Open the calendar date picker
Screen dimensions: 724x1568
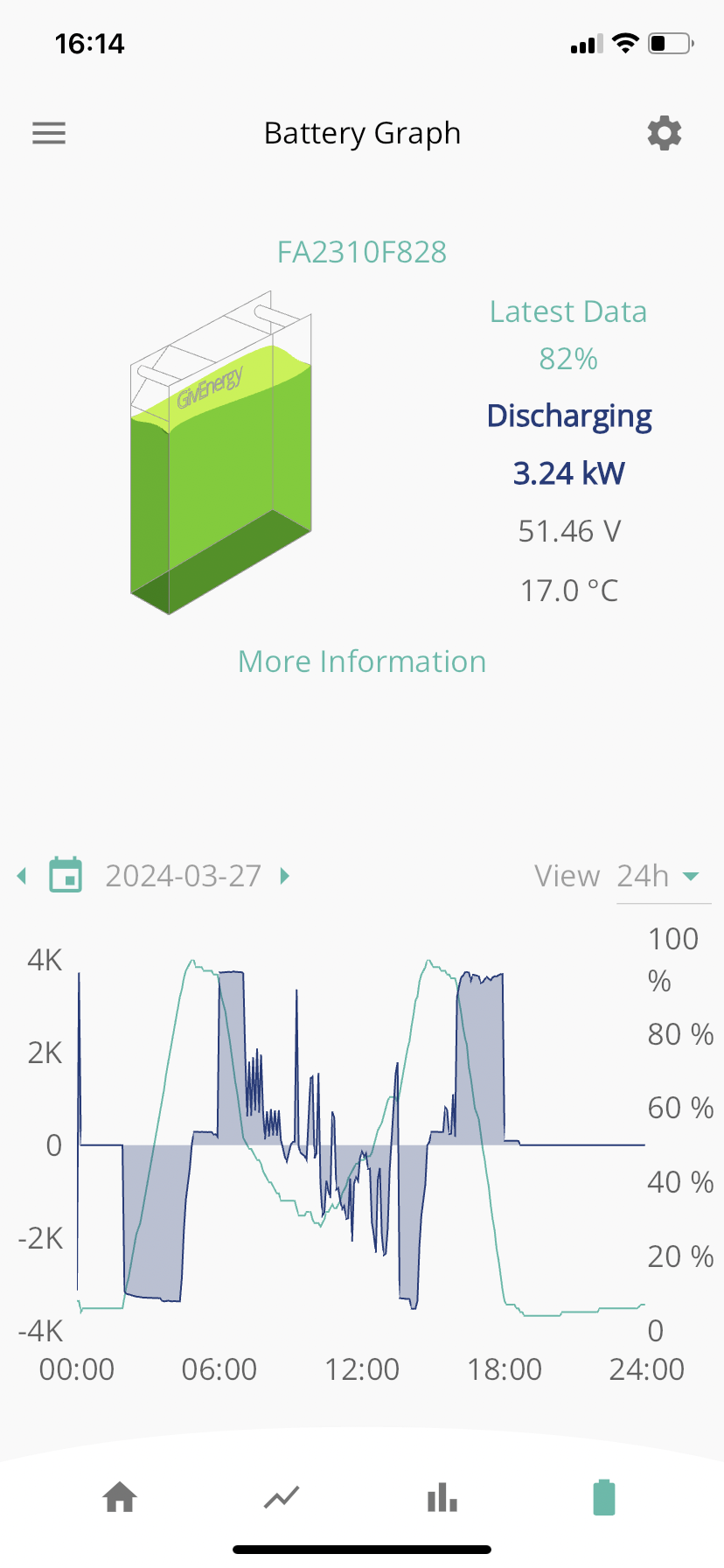coord(66,875)
